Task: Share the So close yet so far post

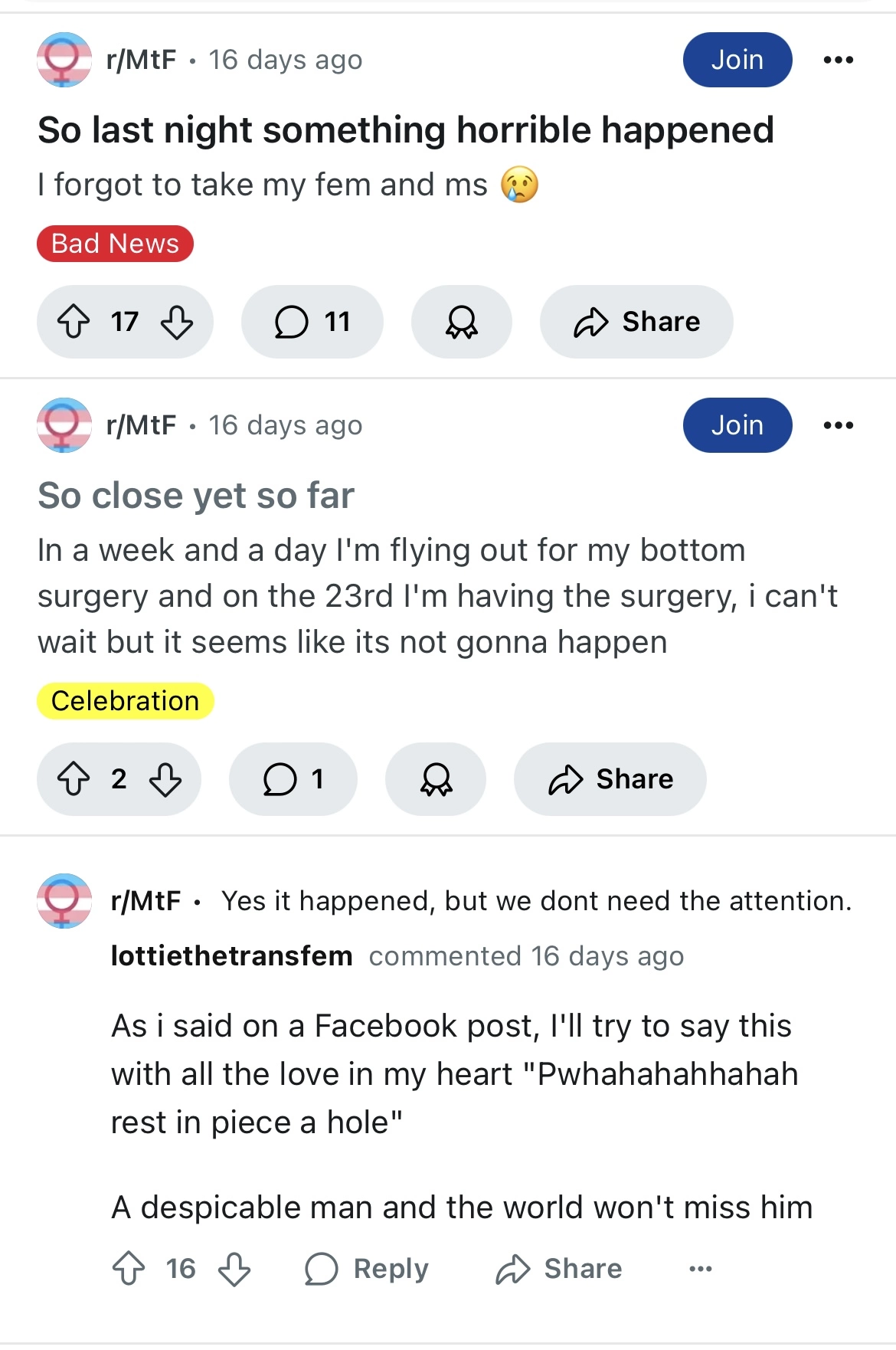Action: click(610, 779)
